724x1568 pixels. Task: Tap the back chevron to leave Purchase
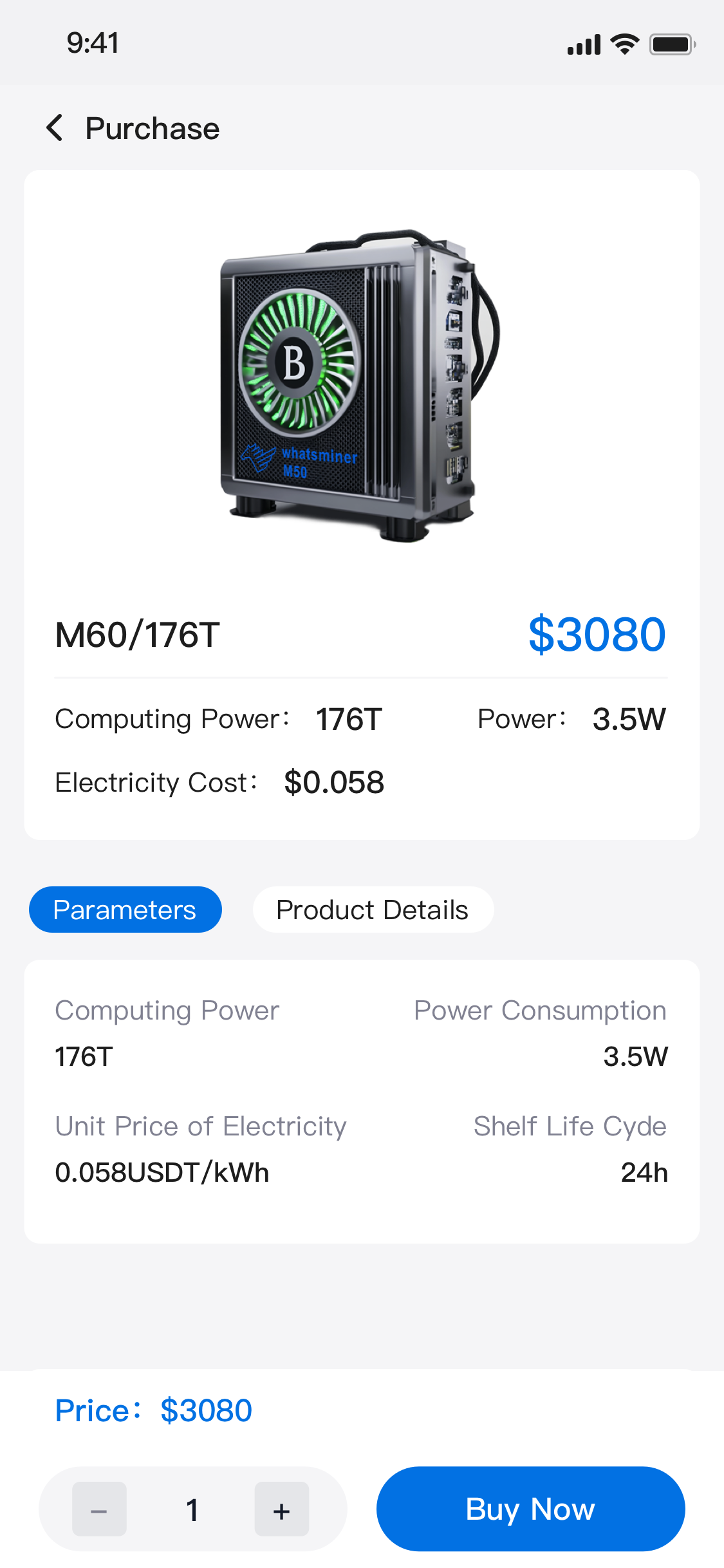coord(55,128)
